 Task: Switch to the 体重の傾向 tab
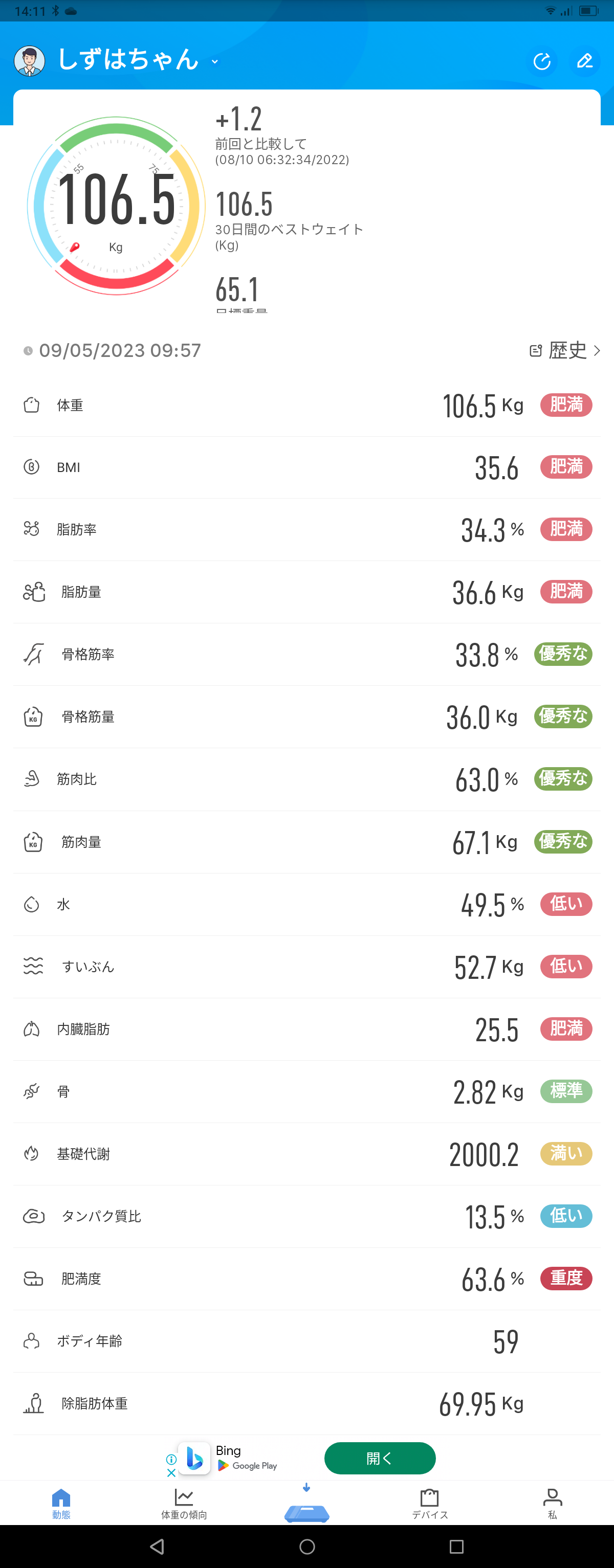tap(184, 1504)
